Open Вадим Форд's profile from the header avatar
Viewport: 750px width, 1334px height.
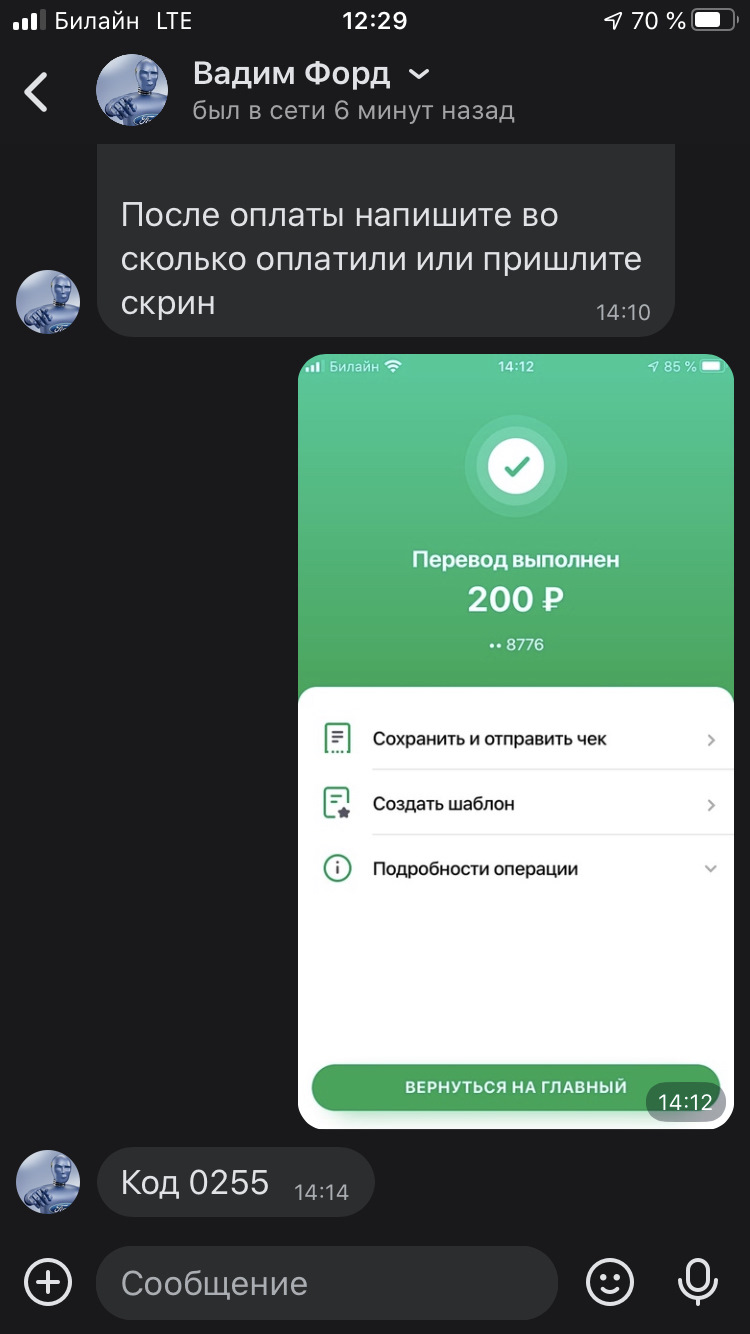tap(131, 90)
